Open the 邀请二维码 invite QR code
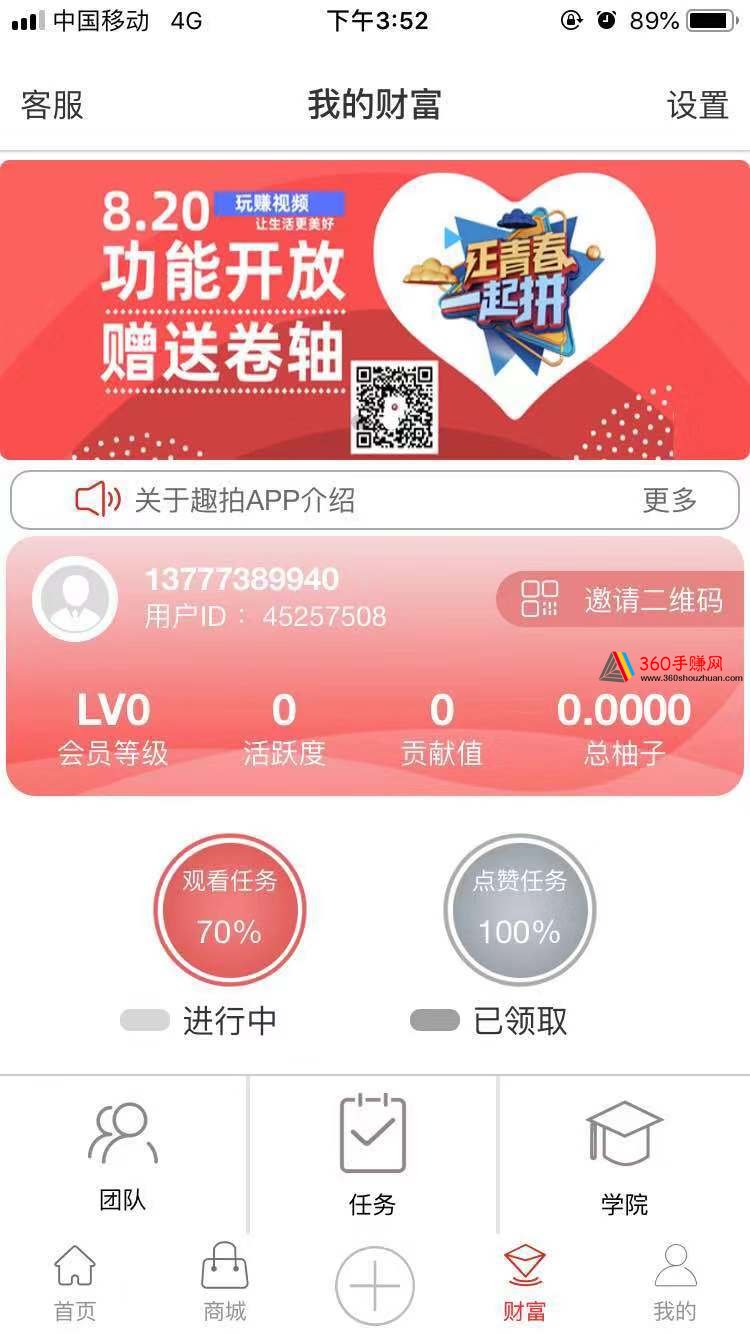This screenshot has width=750, height=1334. pos(622,600)
